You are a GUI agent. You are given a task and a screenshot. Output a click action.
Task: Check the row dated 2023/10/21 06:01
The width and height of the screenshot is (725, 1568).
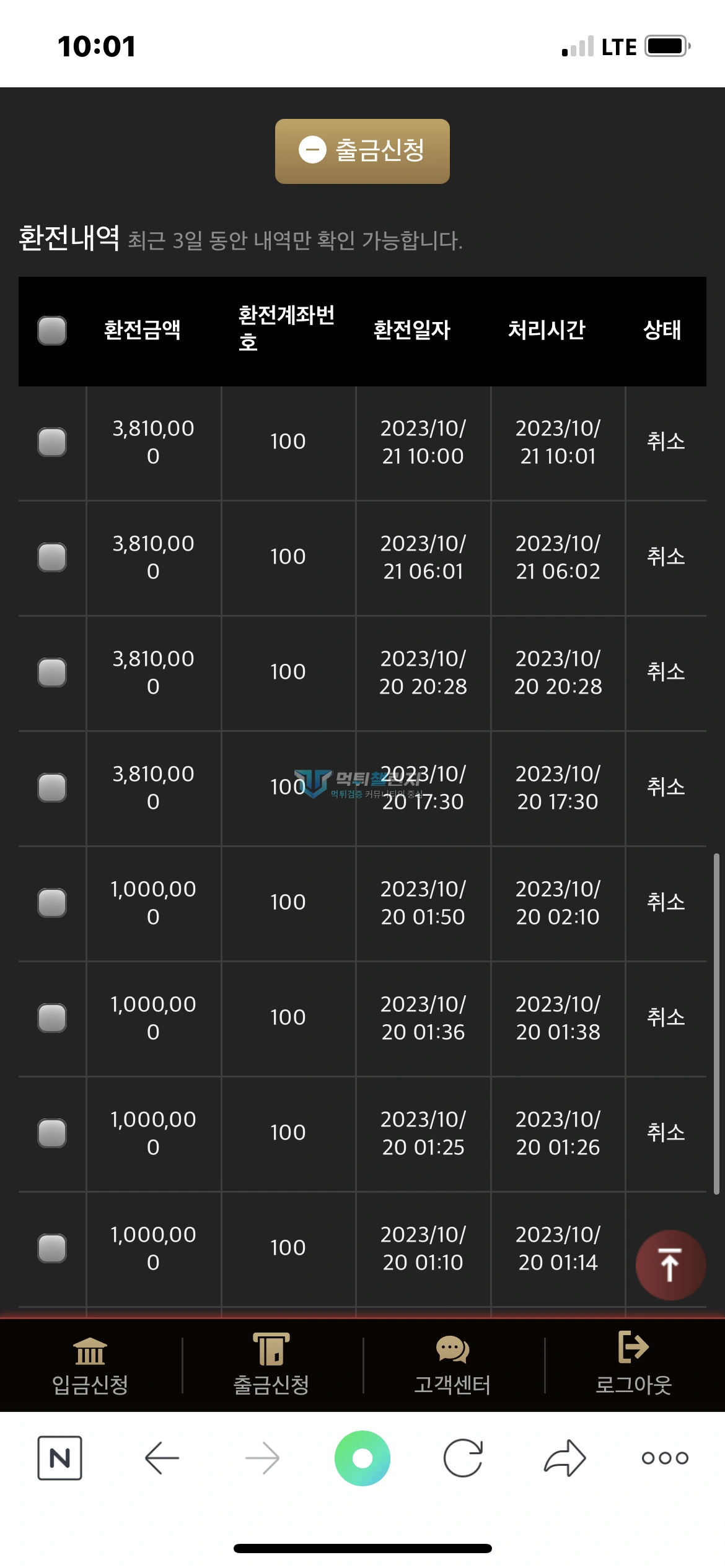click(x=52, y=557)
